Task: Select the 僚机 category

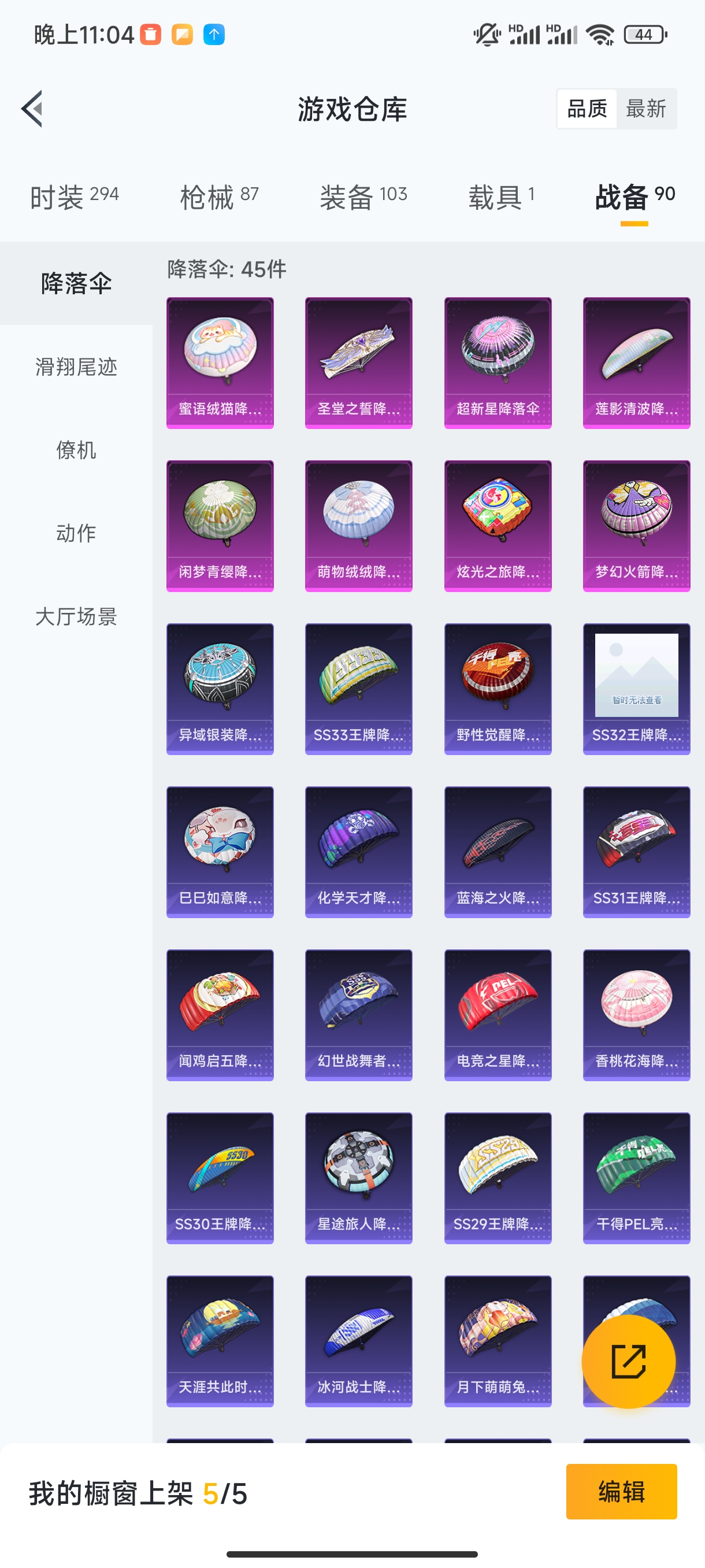Action: (76, 450)
